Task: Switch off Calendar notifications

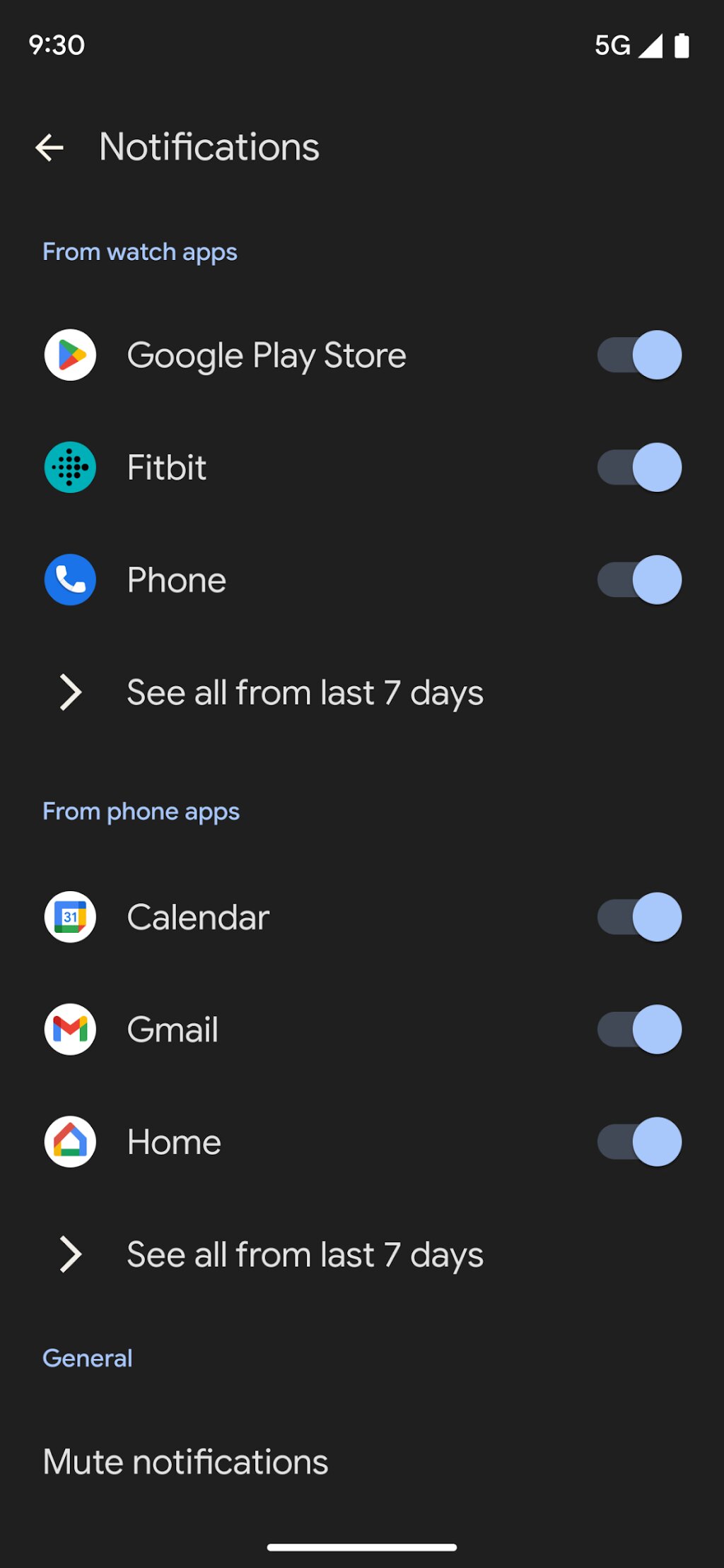Action: click(639, 917)
